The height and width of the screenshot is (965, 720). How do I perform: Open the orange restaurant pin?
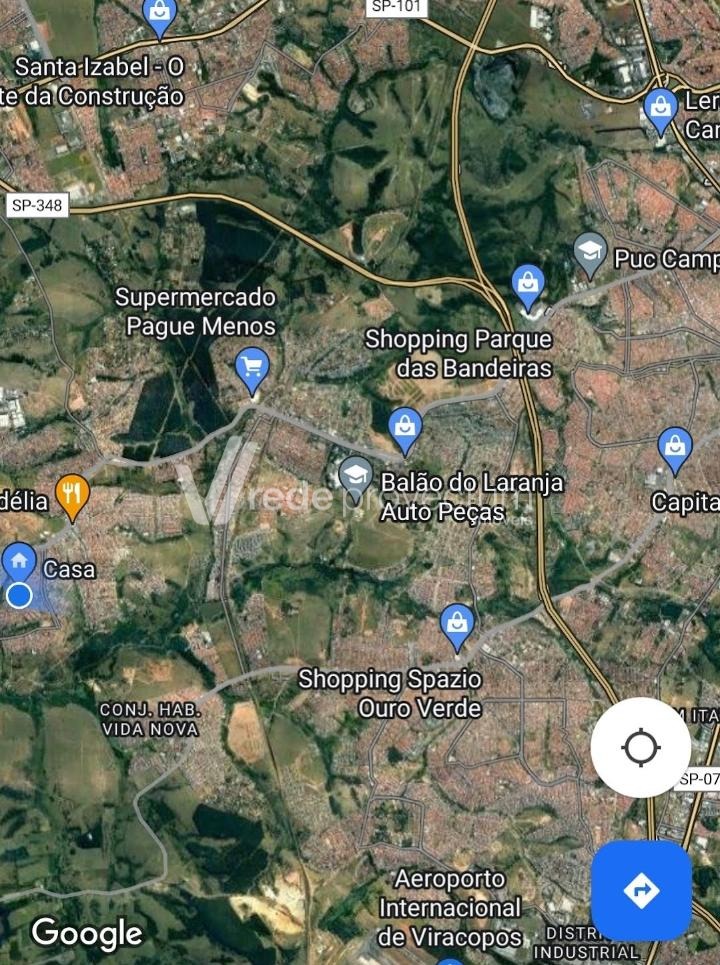click(x=72, y=493)
